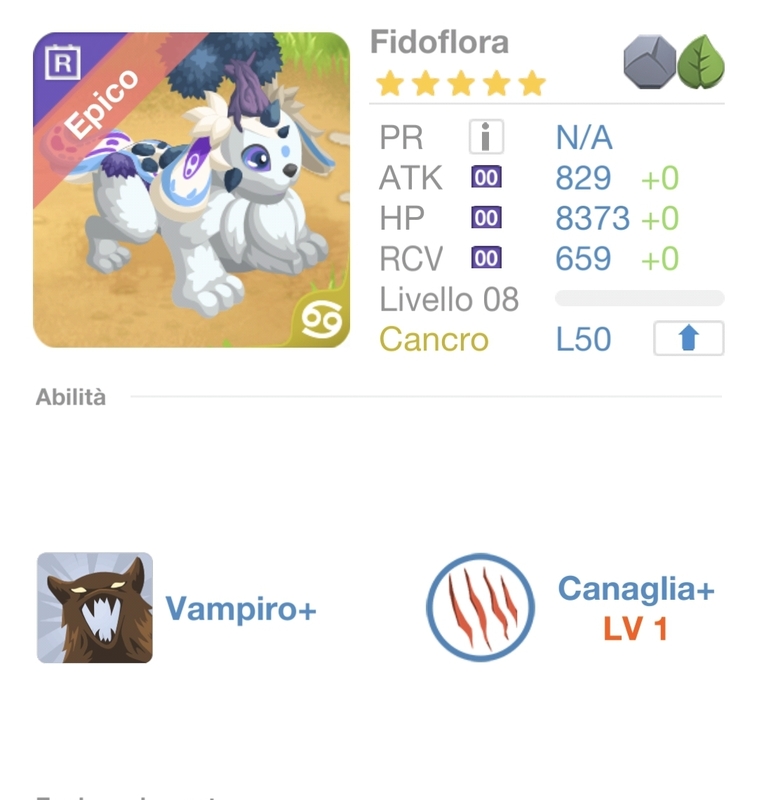Open the Fidoflara Epico creature portrait
Image resolution: width=757 pixels, height=800 pixels.
pyautogui.click(x=191, y=190)
